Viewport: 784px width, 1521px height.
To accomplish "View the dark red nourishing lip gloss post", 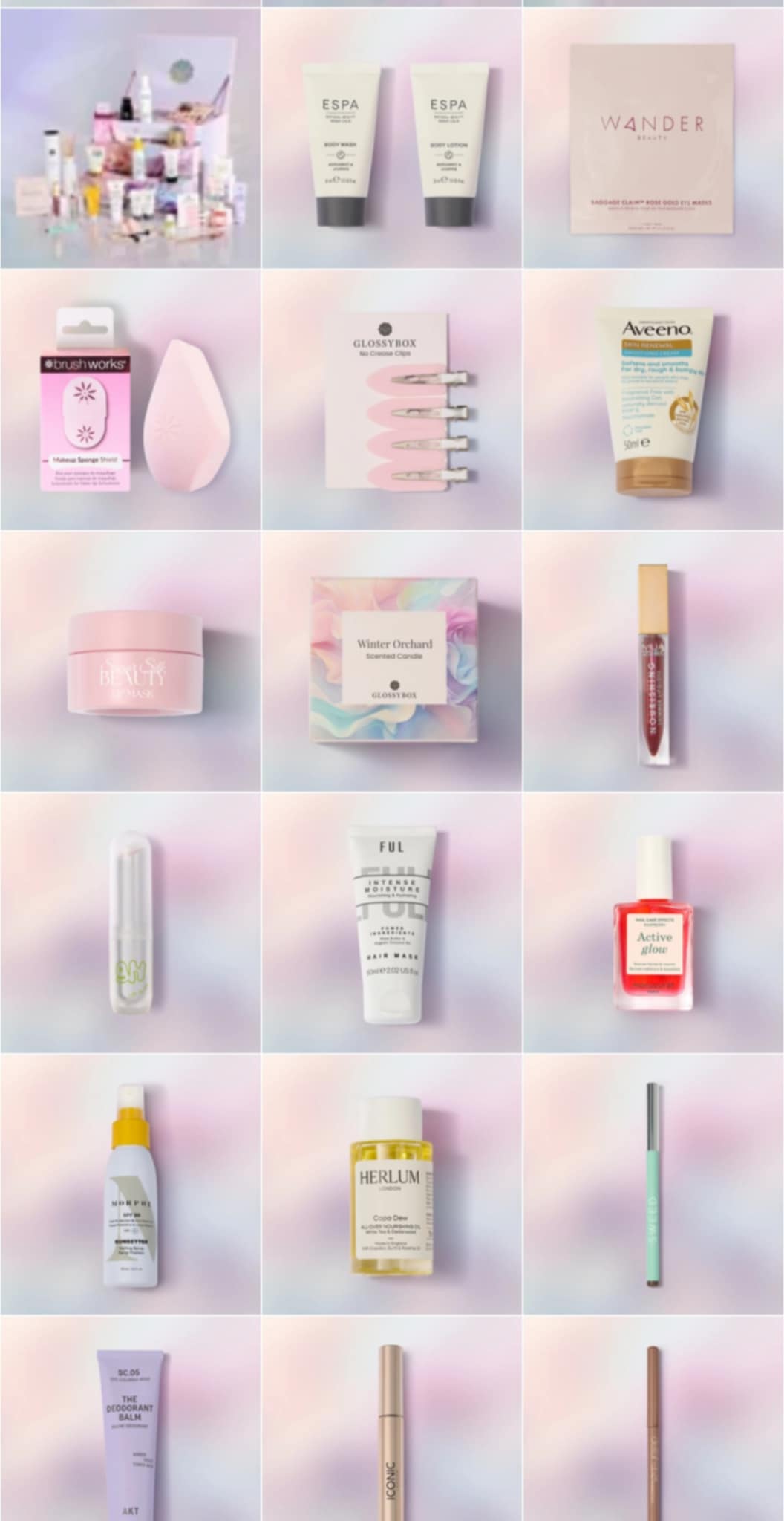I will 653,661.
